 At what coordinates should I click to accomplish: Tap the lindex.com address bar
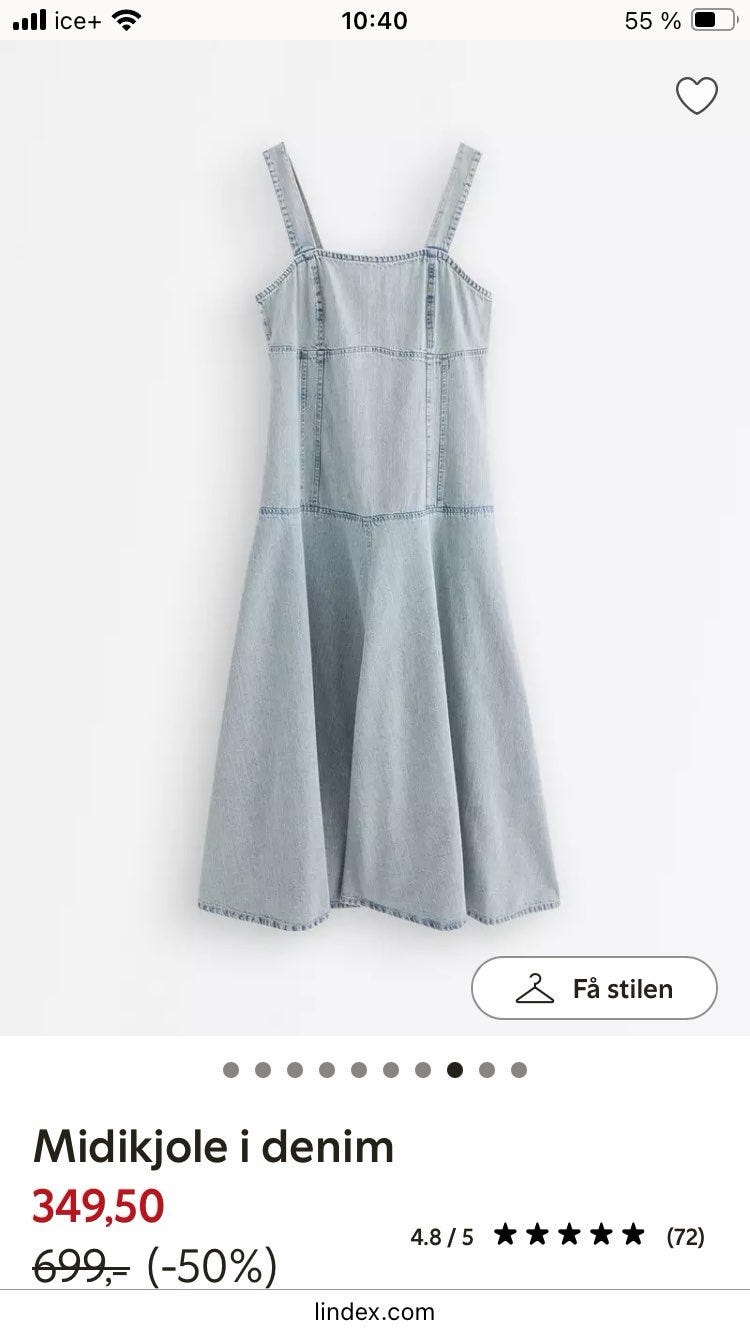click(375, 1311)
